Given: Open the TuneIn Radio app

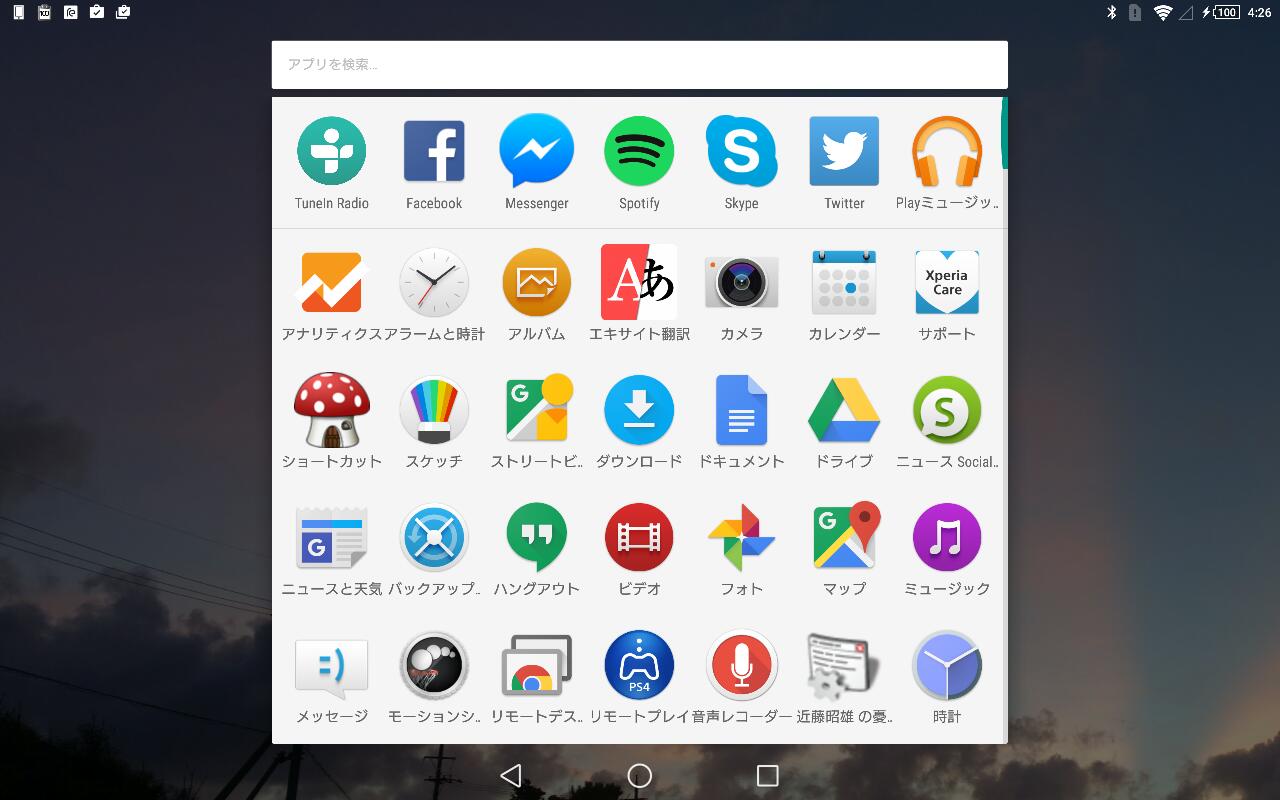Looking at the screenshot, I should coord(332,152).
